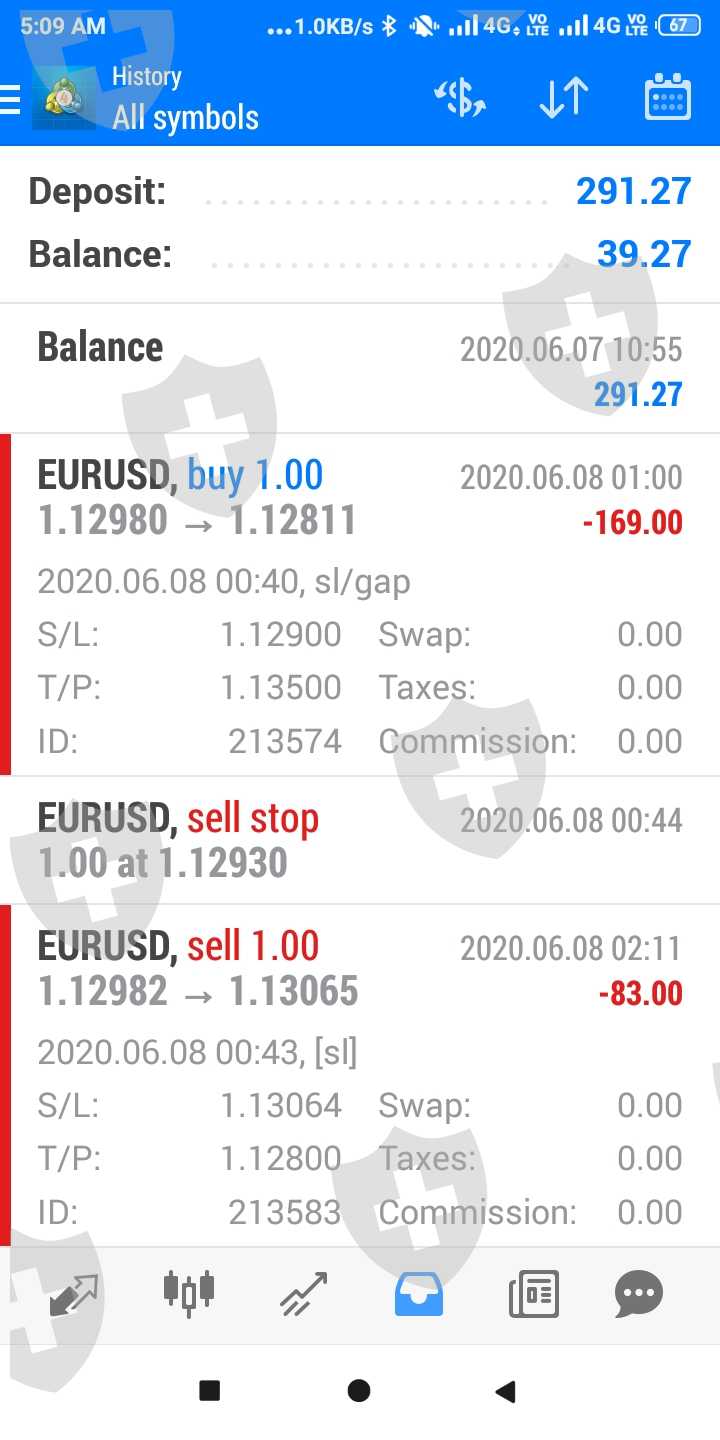The width and height of the screenshot is (720, 1440).
Task: Open the sort order arrows
Action: [x=564, y=98]
